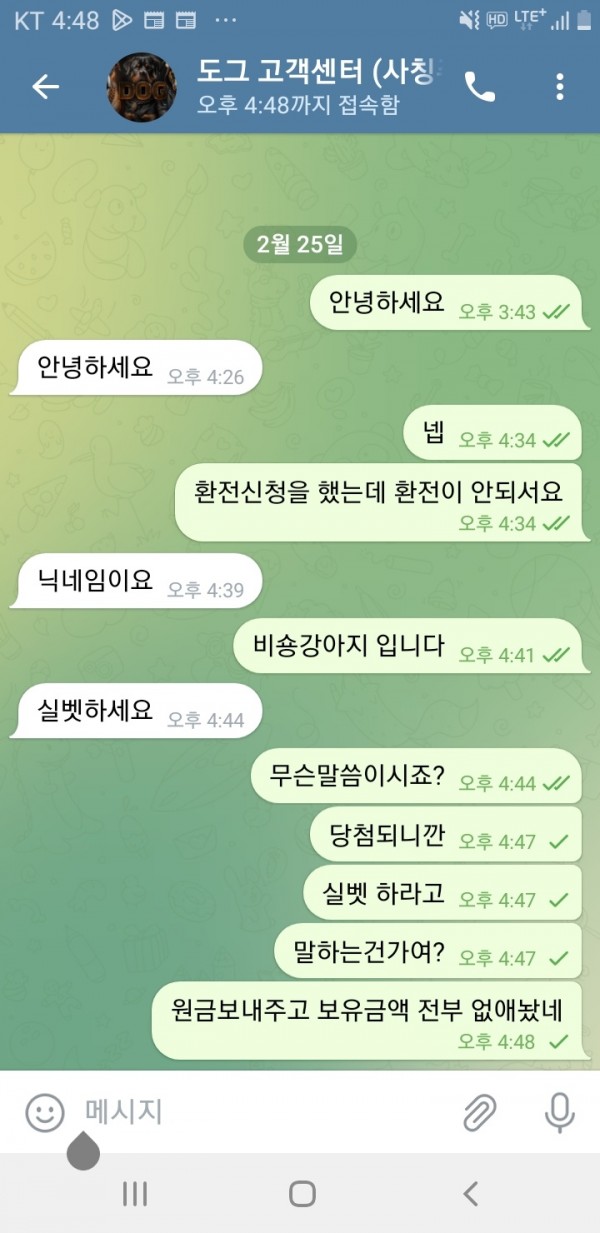Open the three-dot overflow menu

click(560, 87)
